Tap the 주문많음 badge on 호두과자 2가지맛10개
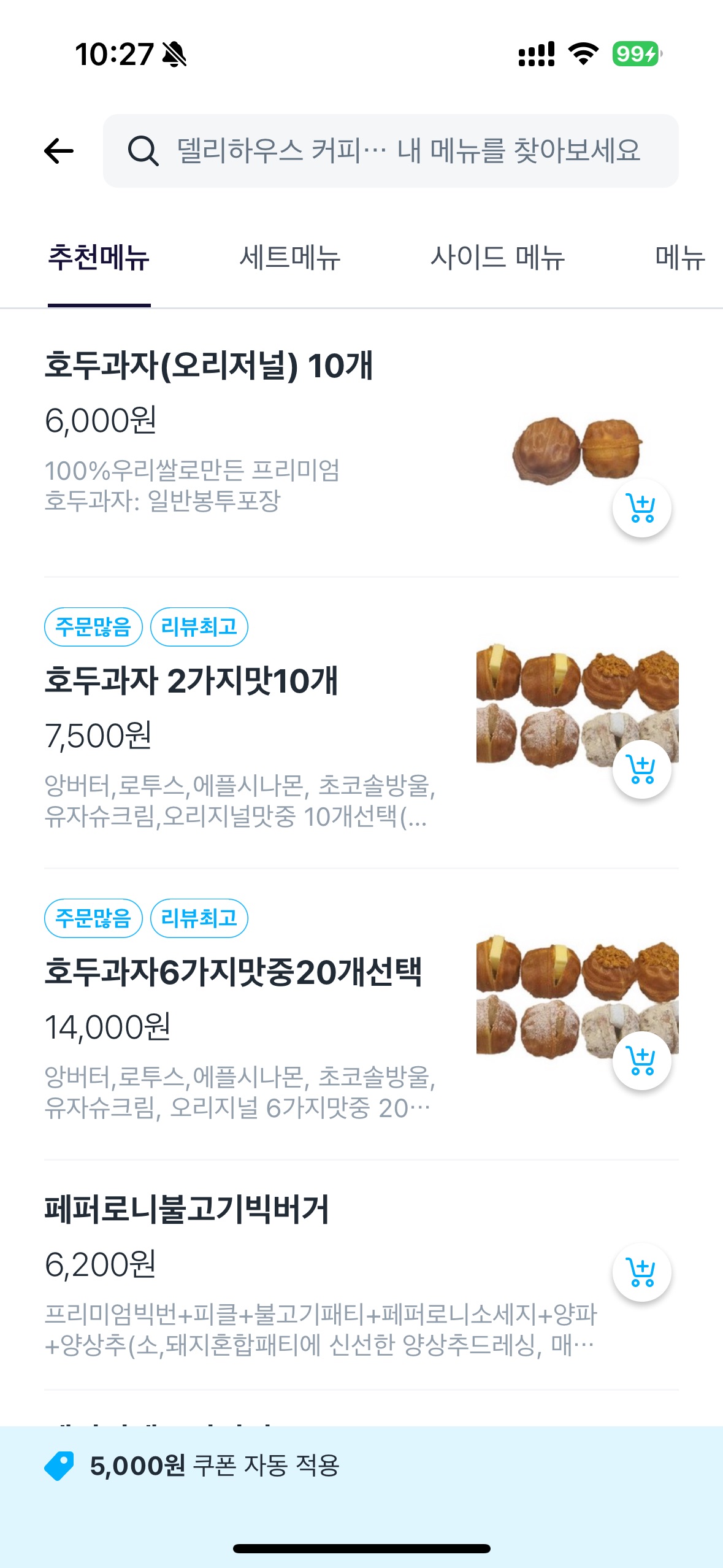The image size is (723, 1568). pyautogui.click(x=93, y=626)
